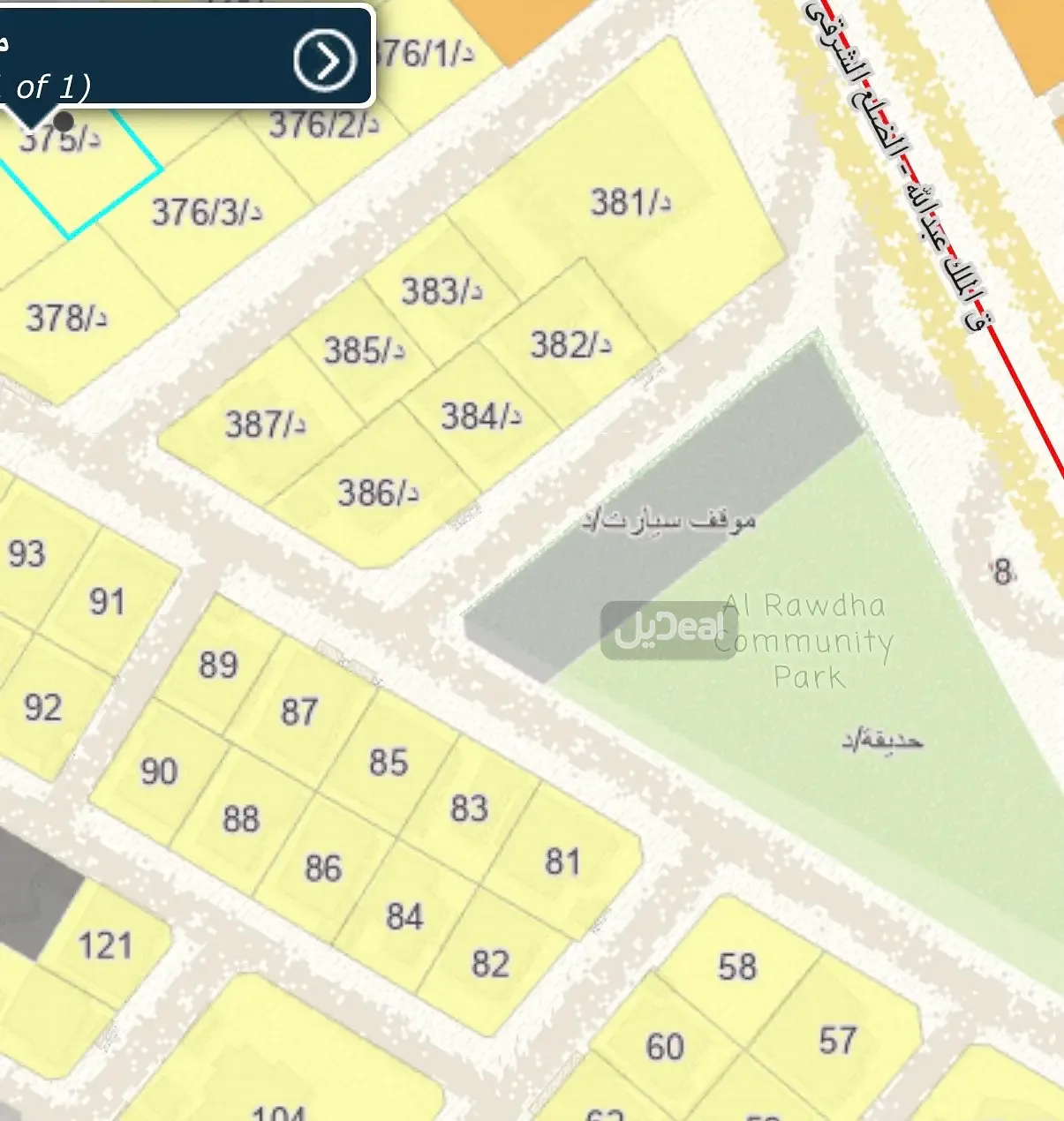Select parcel number 58 on map
This screenshot has height=1121, width=1064.
pyautogui.click(x=736, y=966)
